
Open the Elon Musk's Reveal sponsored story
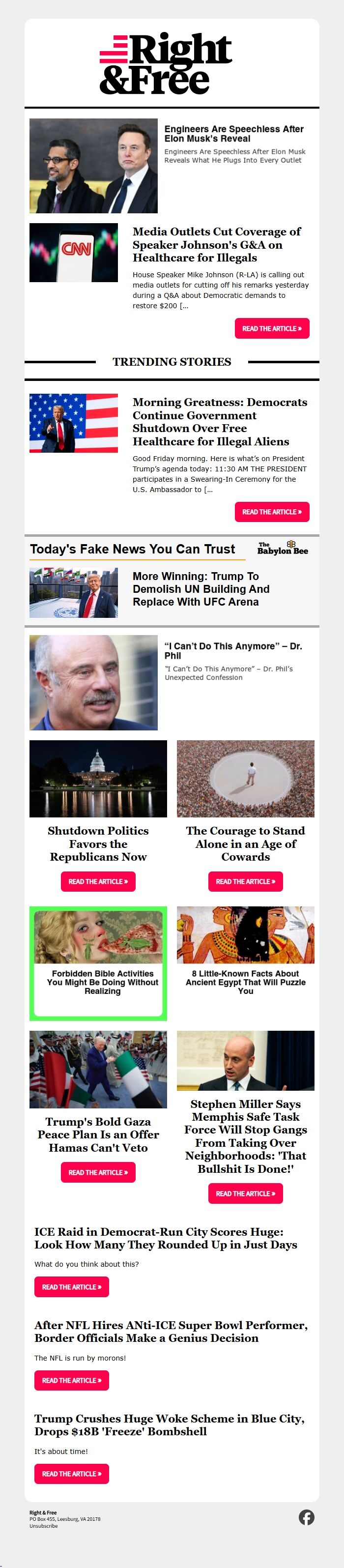[x=234, y=134]
